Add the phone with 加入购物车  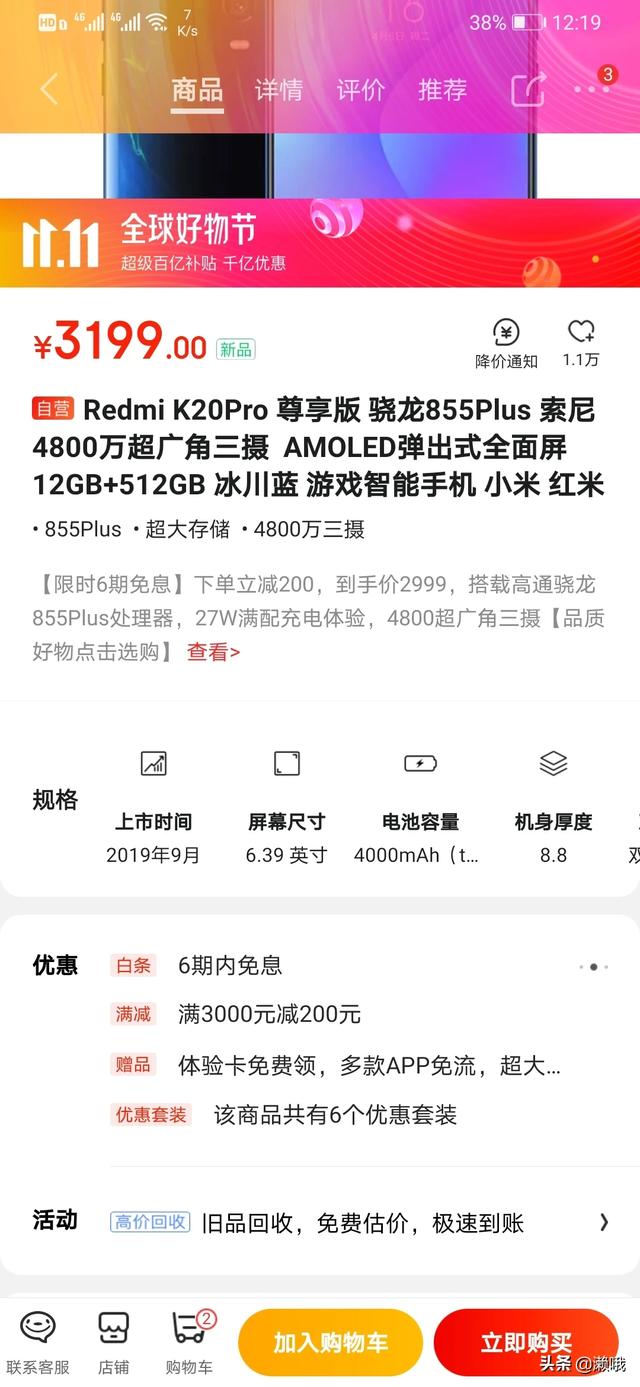[330, 1342]
